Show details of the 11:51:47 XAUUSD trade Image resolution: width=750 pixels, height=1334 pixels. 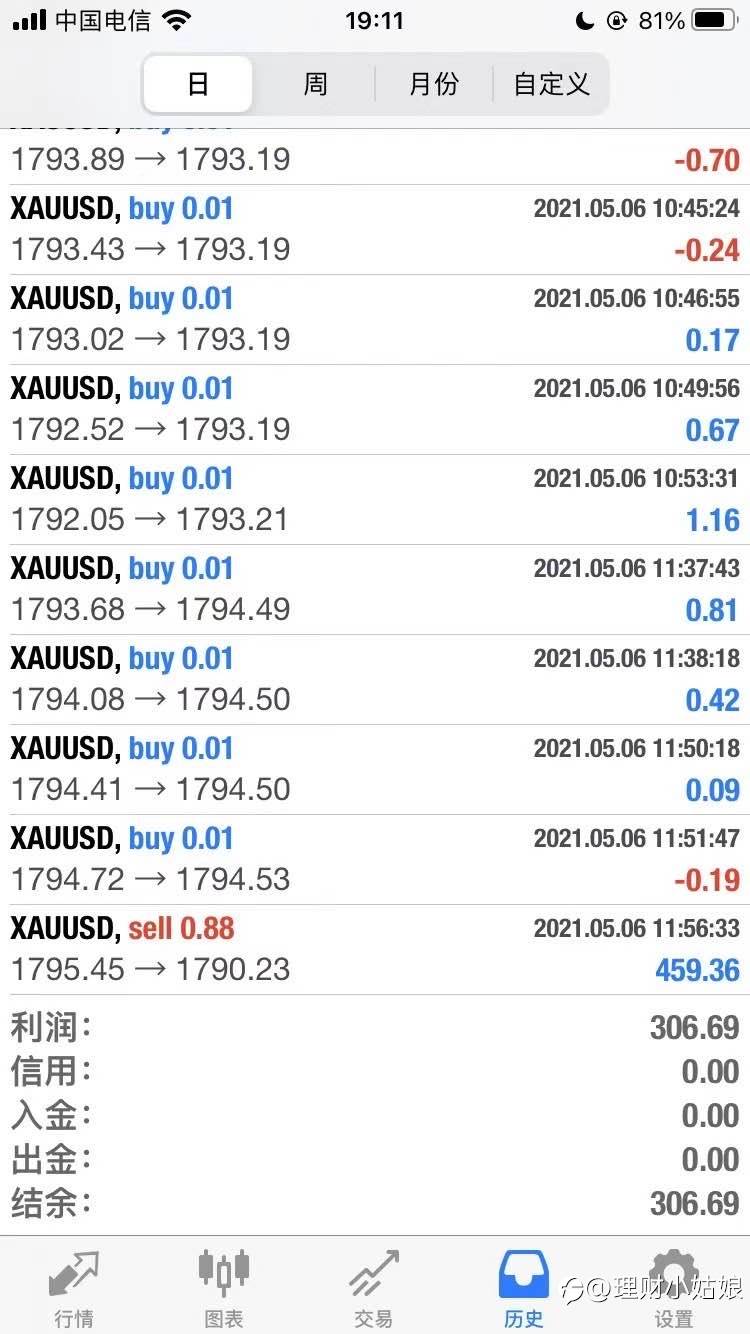(375, 859)
